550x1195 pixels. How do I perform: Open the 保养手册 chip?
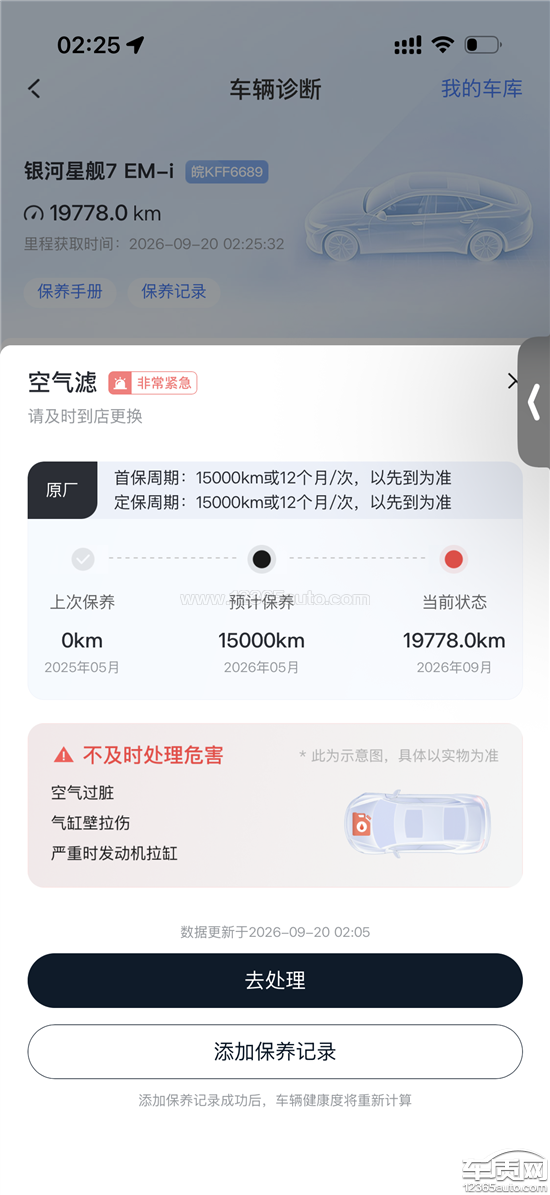click(70, 292)
